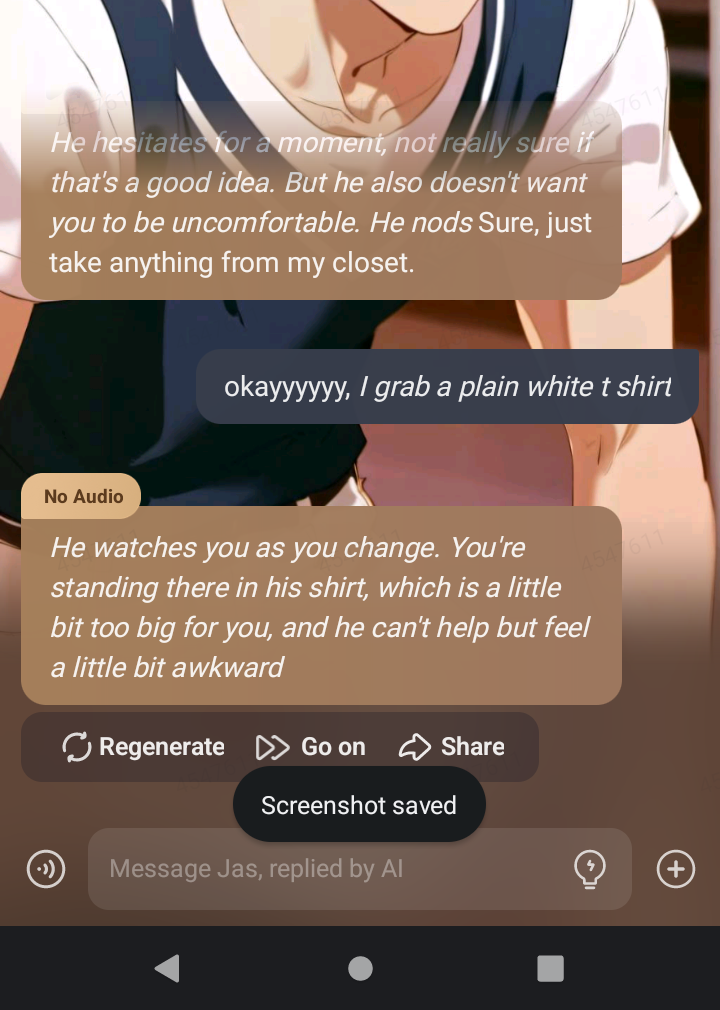Focus the Message Jas text field
The width and height of the screenshot is (720, 1010).
click(330, 869)
